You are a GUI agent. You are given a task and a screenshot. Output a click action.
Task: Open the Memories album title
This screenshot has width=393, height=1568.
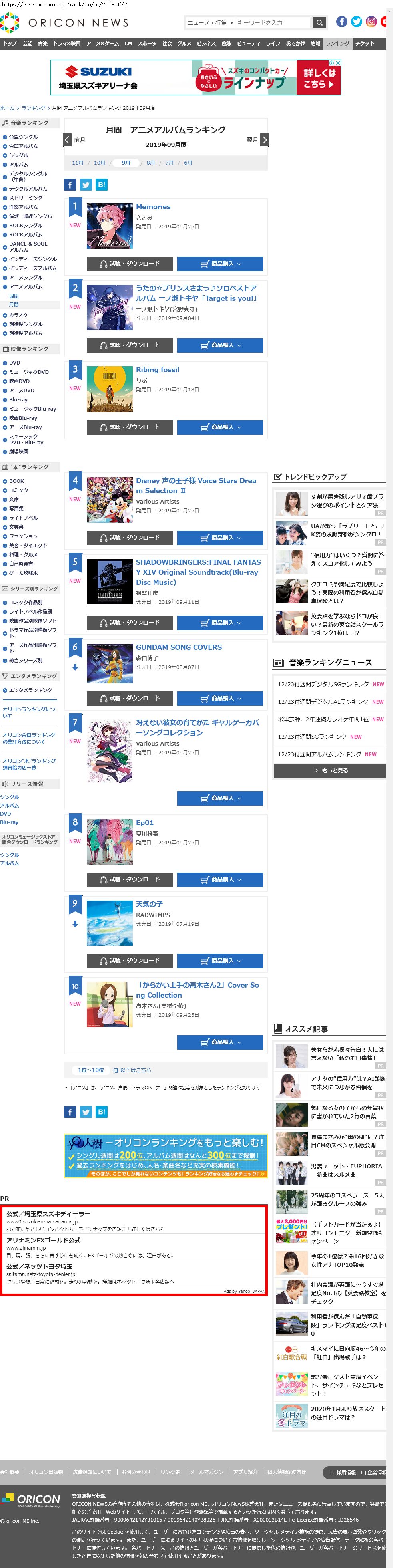click(x=153, y=207)
